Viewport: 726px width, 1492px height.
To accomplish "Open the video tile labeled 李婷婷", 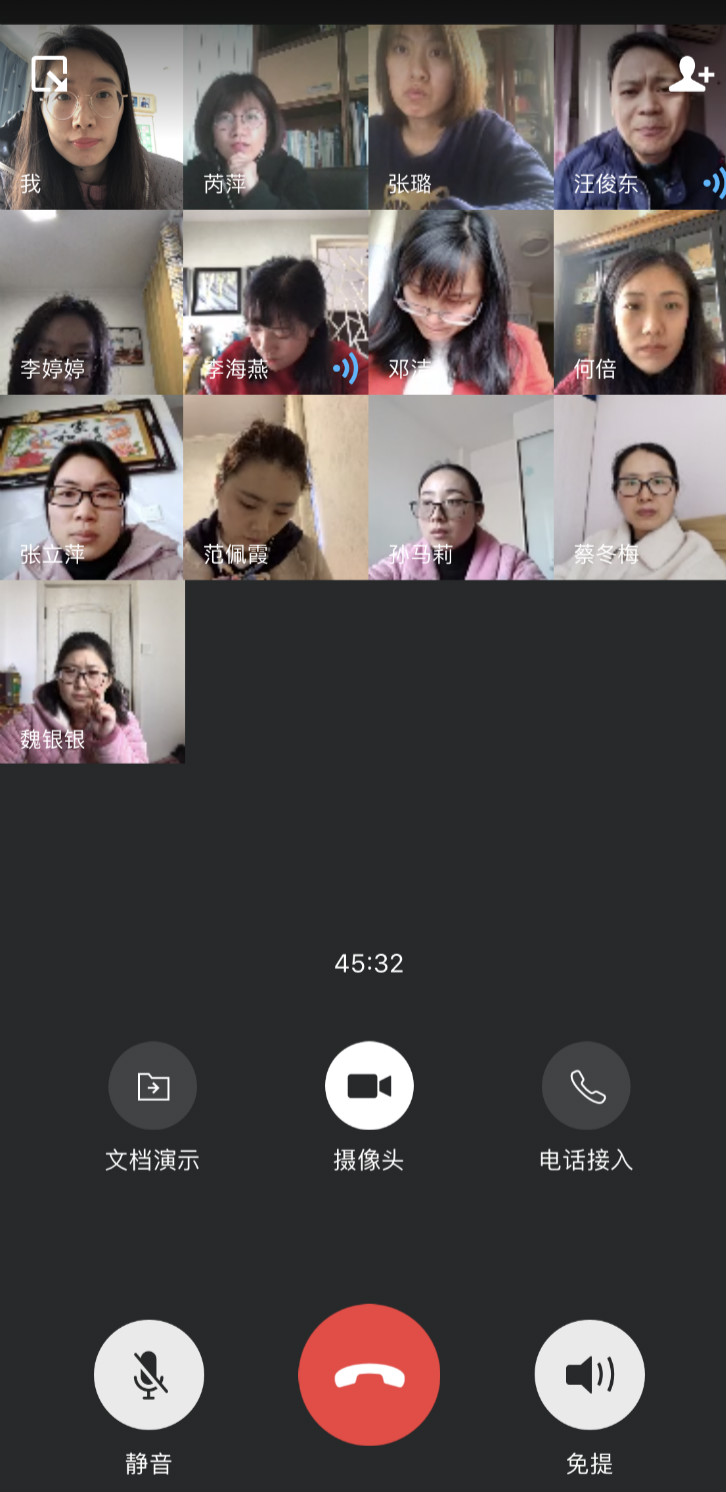I will tap(91, 302).
